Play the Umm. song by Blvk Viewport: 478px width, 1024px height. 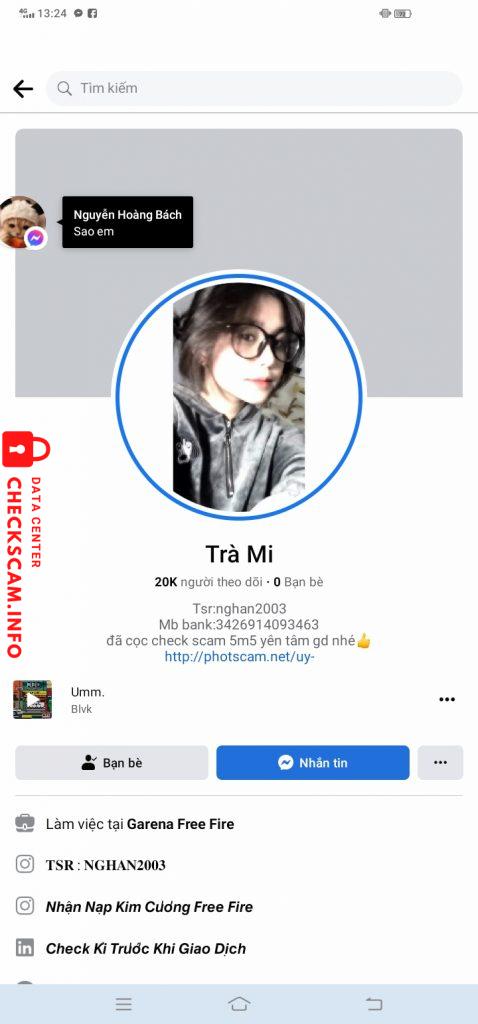point(33,699)
